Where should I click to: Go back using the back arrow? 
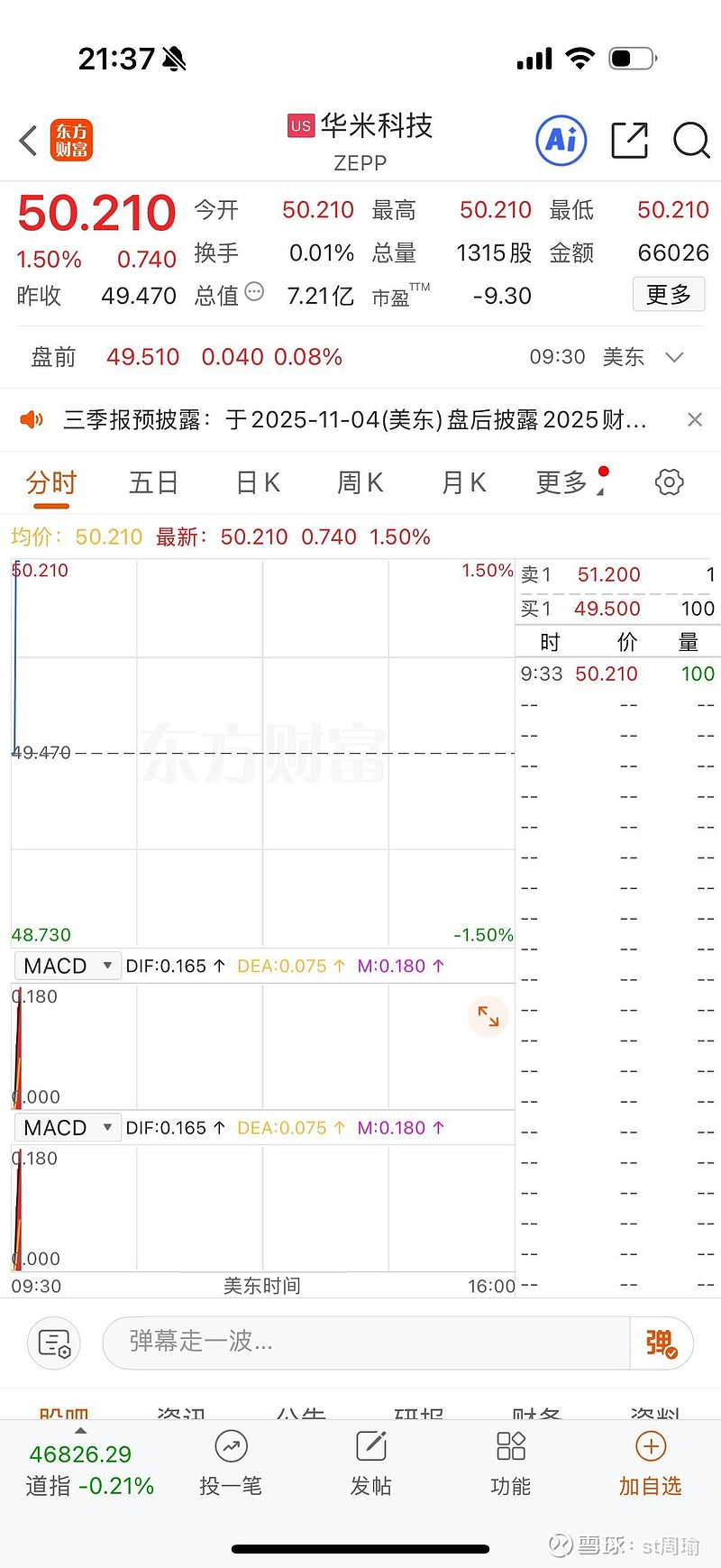(x=25, y=141)
